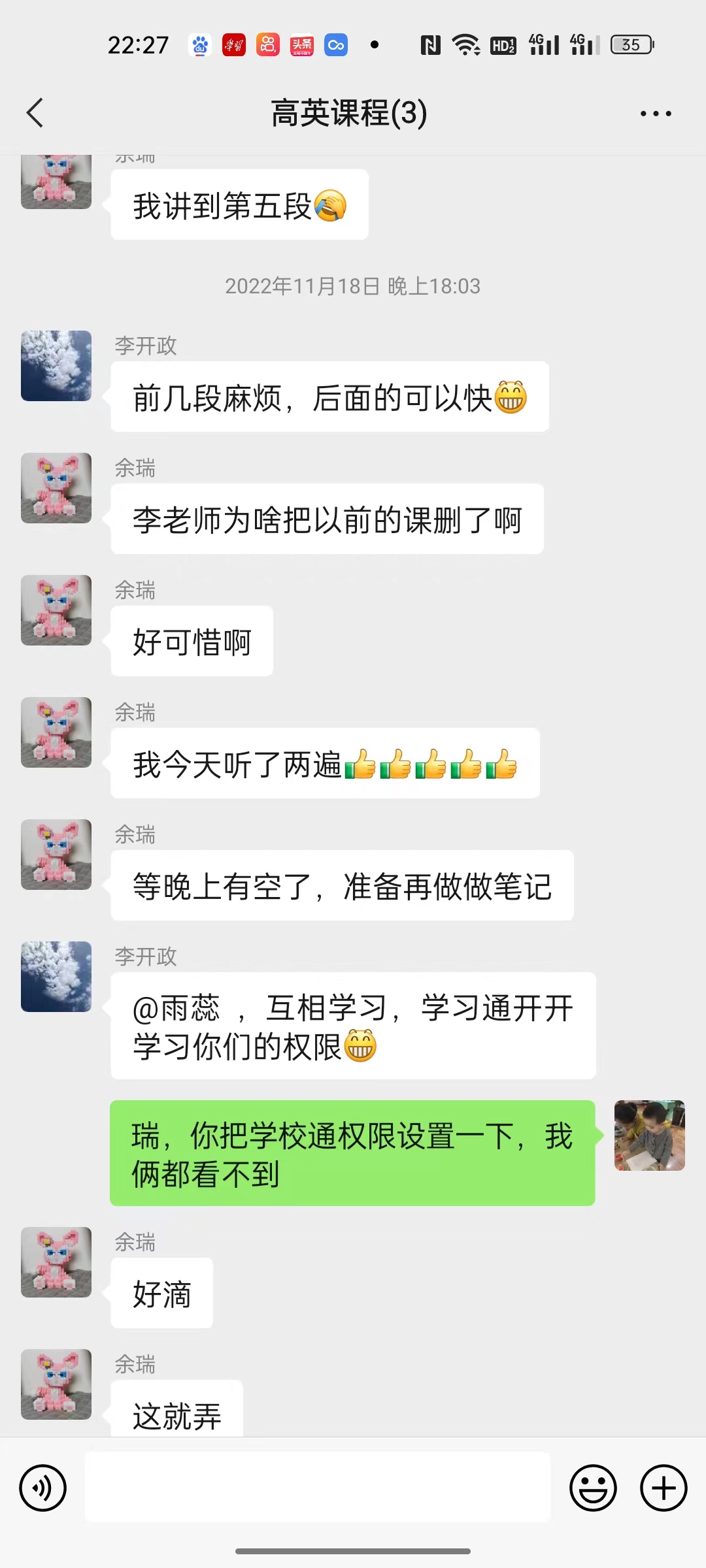Open 李开政's avatar next to @雨蕊 message

click(x=56, y=977)
